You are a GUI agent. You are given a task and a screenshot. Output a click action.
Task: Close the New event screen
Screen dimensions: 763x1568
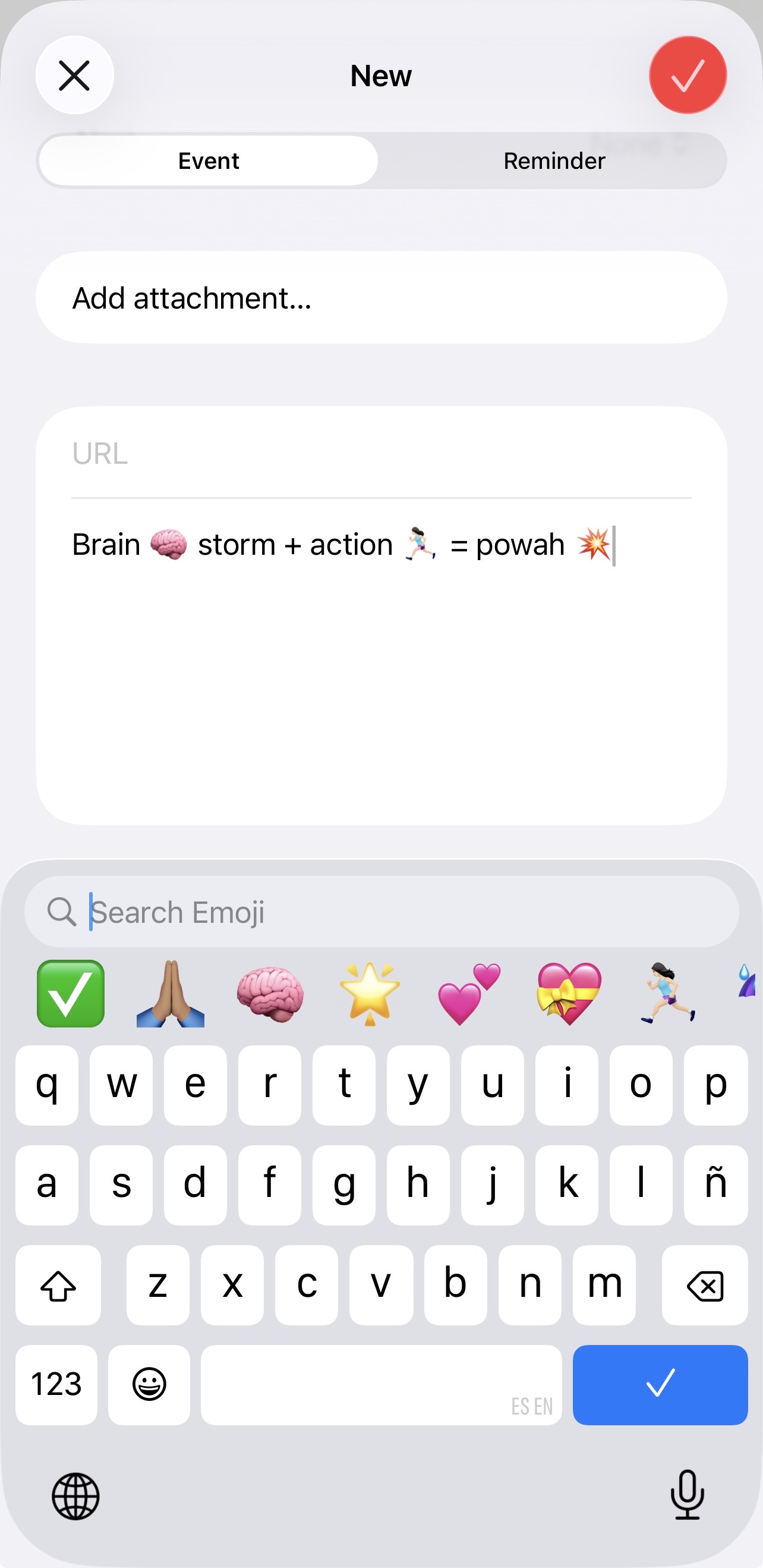coord(74,76)
